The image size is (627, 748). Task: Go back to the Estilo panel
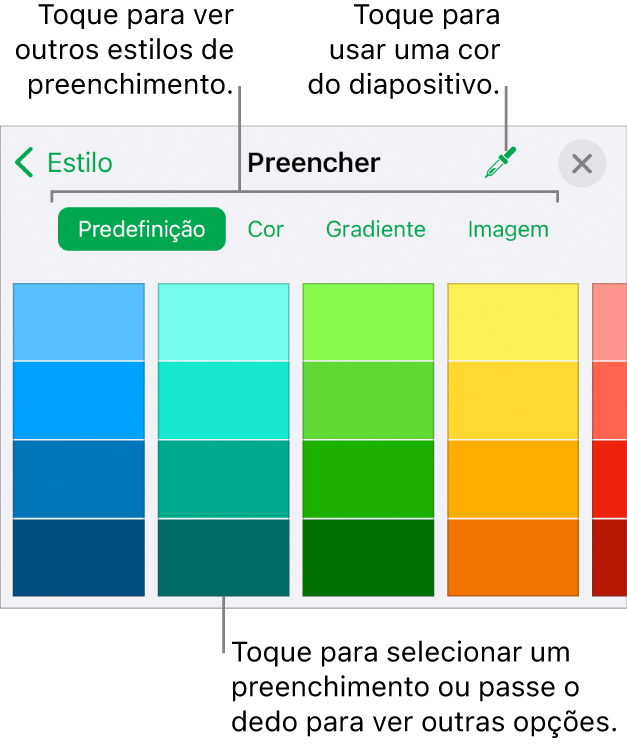(x=64, y=163)
